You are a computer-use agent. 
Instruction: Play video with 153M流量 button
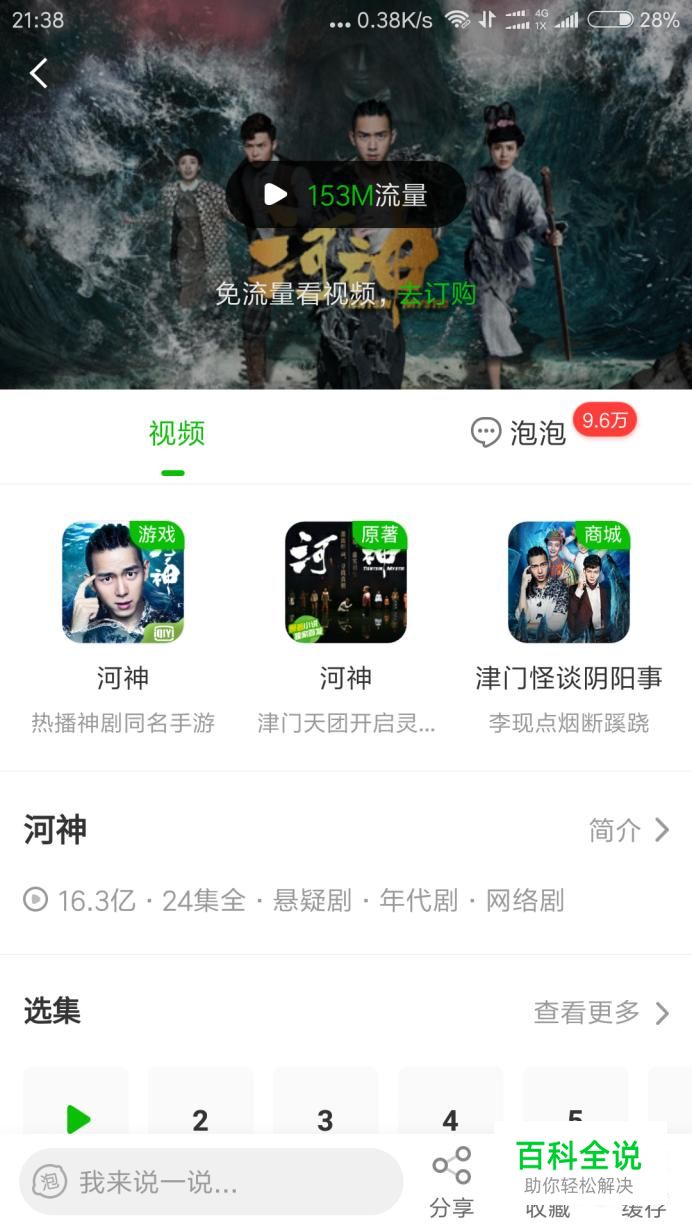click(346, 195)
